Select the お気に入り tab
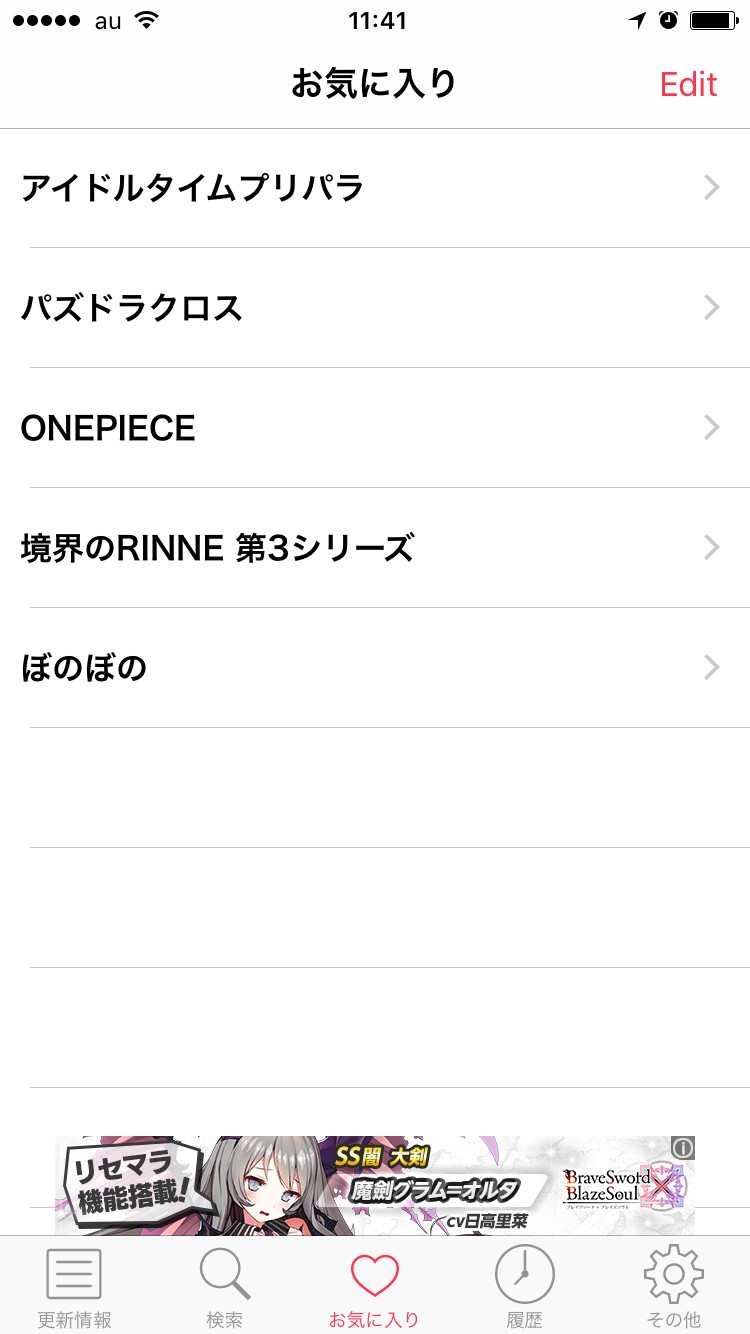The height and width of the screenshot is (1334, 750). [375, 1288]
